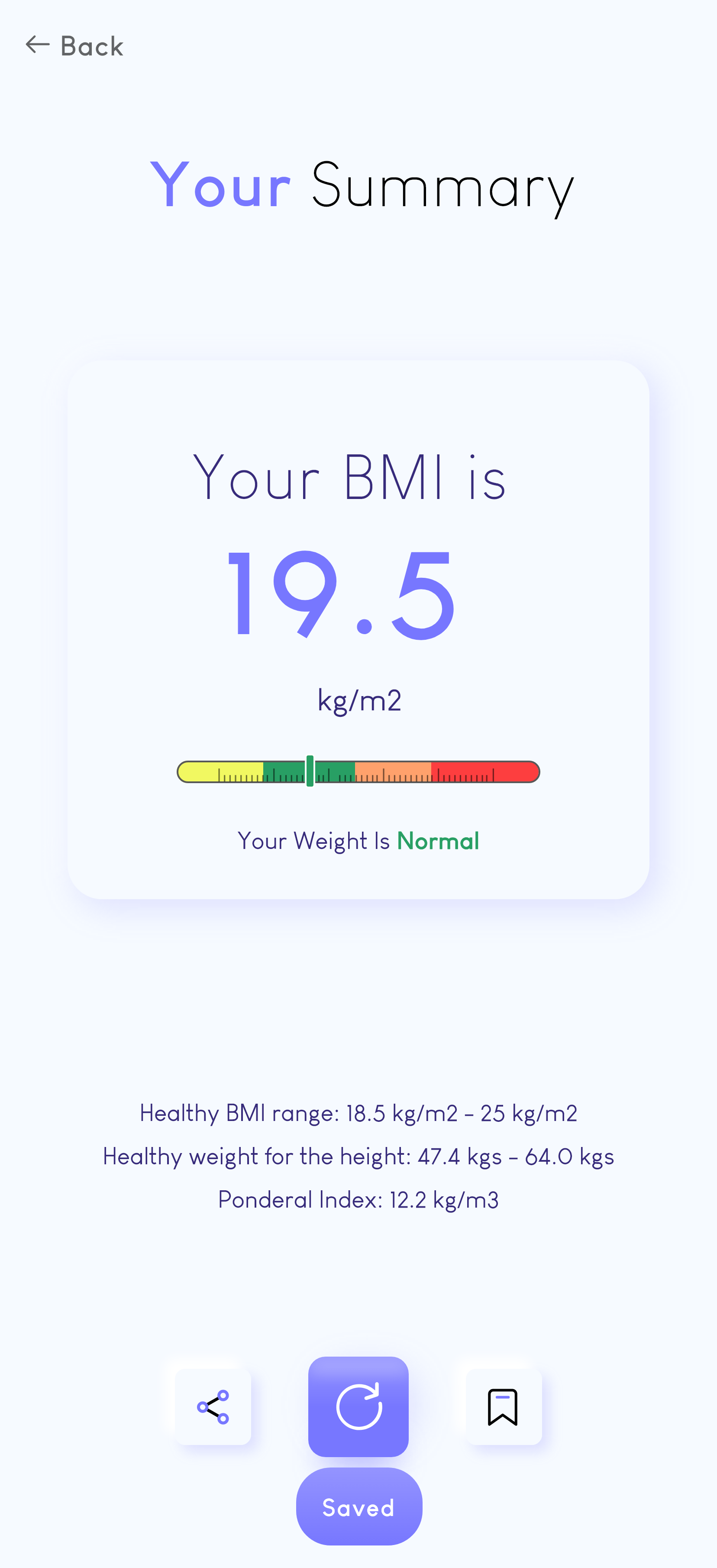Go back using the Back arrow
This screenshot has height=1568, width=717.
point(38,45)
